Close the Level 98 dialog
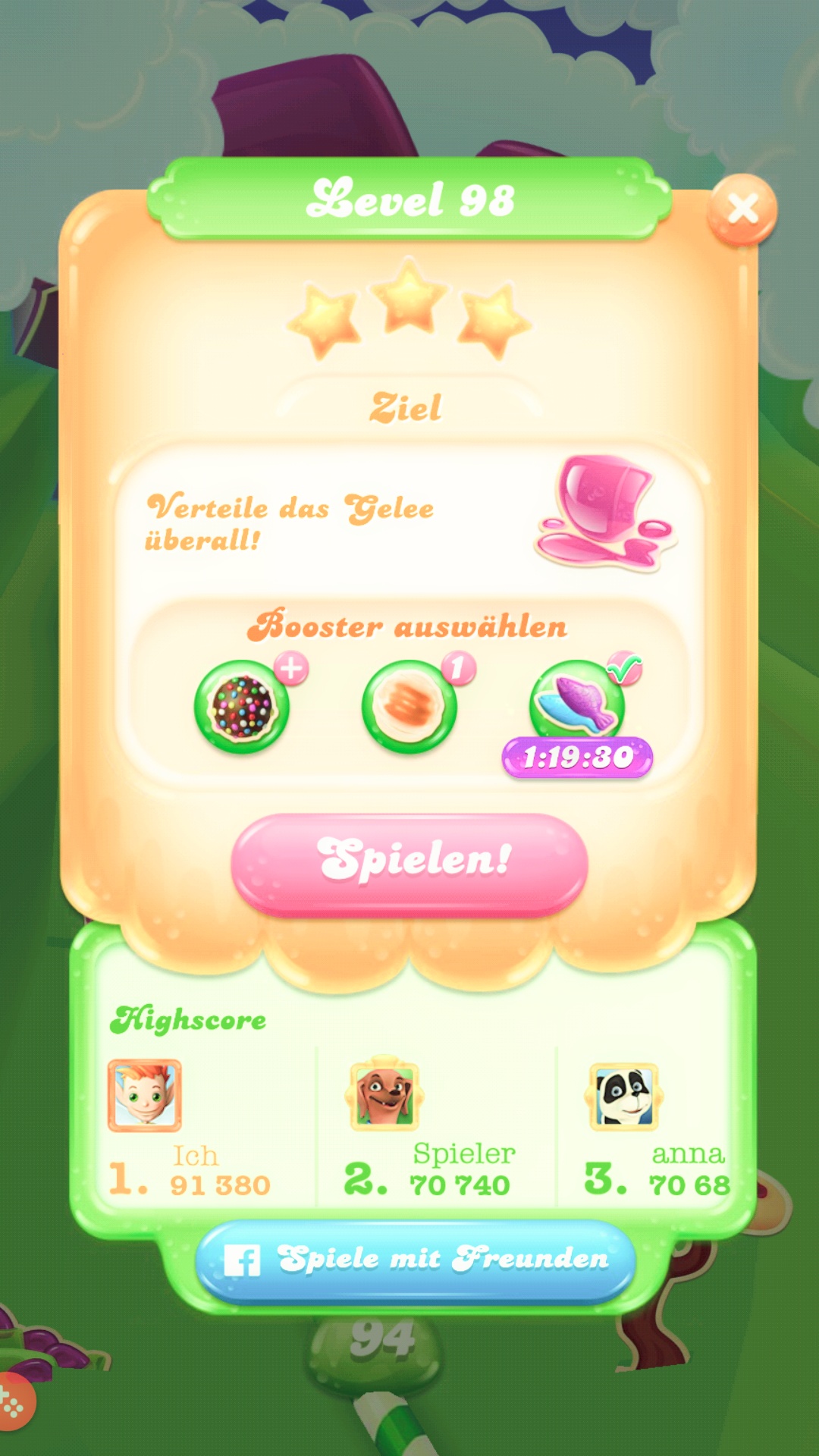 pyautogui.click(x=742, y=209)
